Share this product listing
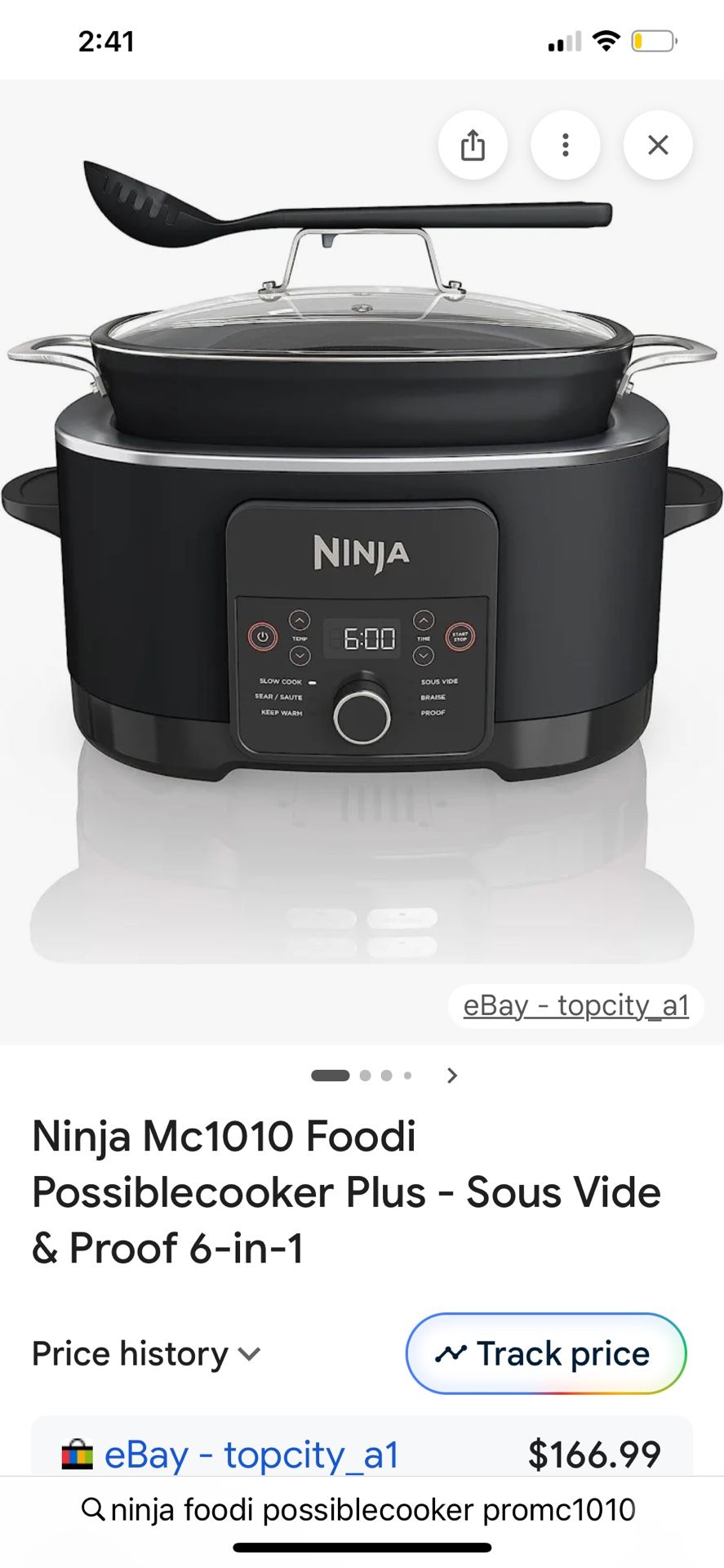Image resolution: width=724 pixels, height=1568 pixels. tap(473, 145)
